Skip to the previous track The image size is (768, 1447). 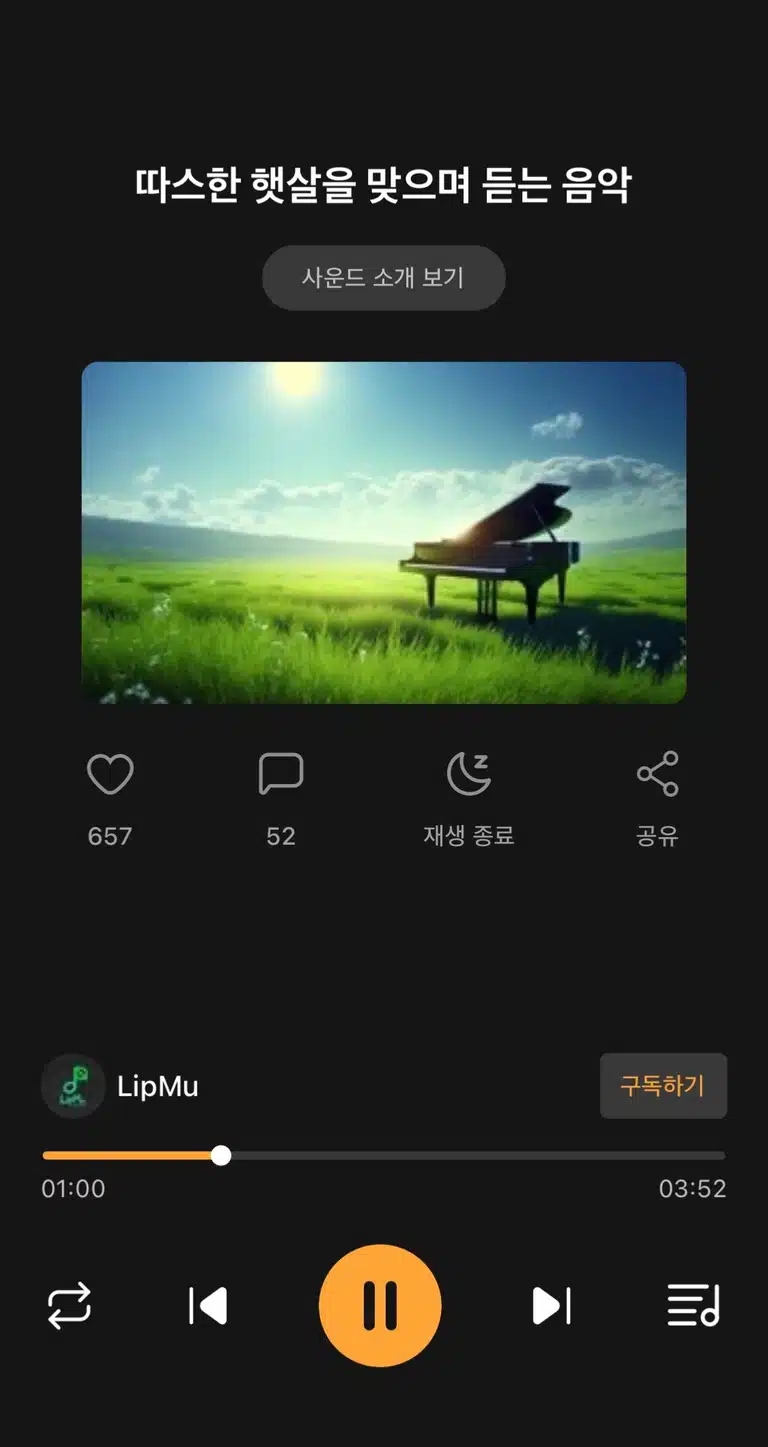point(208,1306)
